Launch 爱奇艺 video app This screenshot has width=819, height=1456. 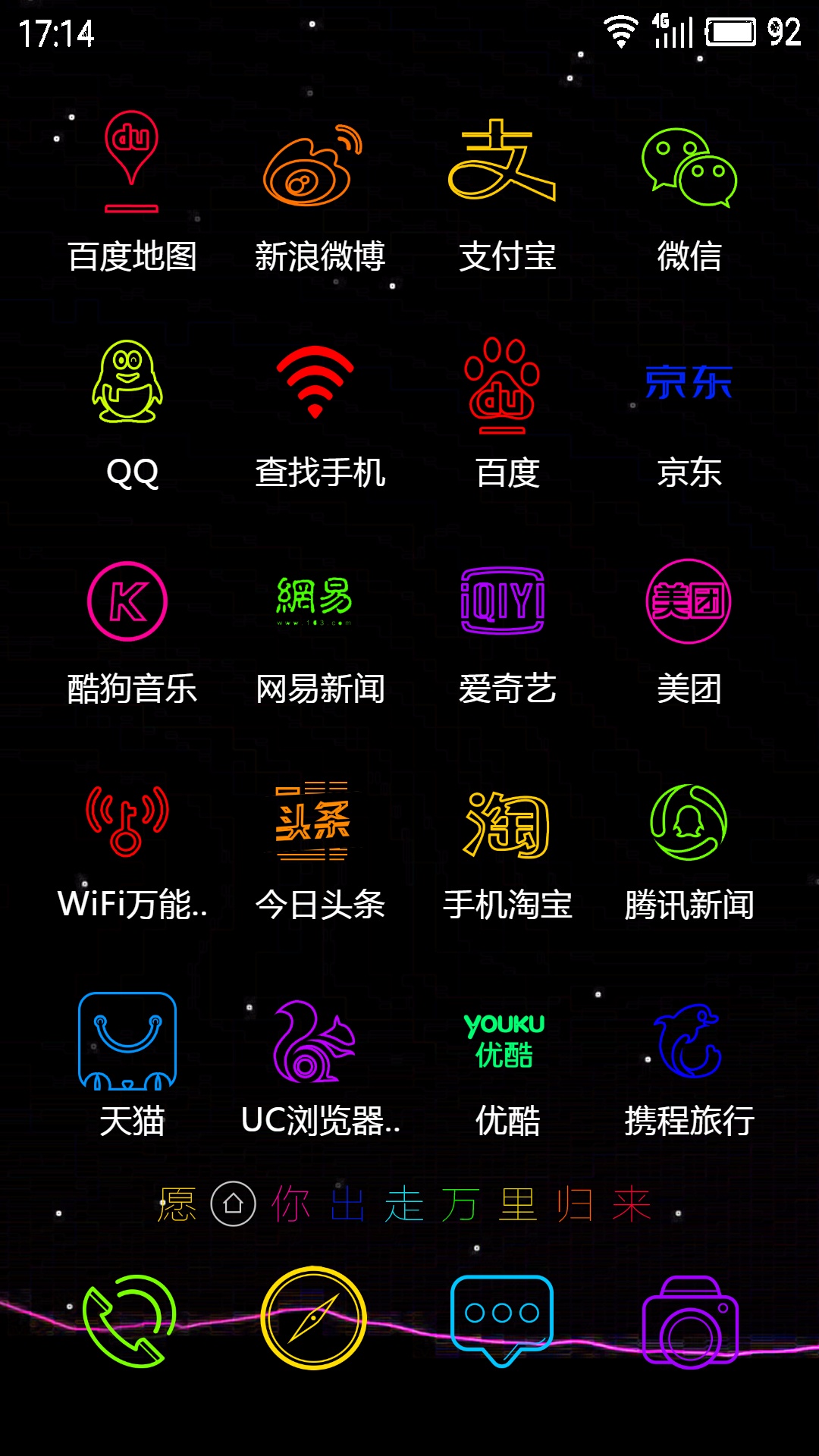[x=503, y=601]
